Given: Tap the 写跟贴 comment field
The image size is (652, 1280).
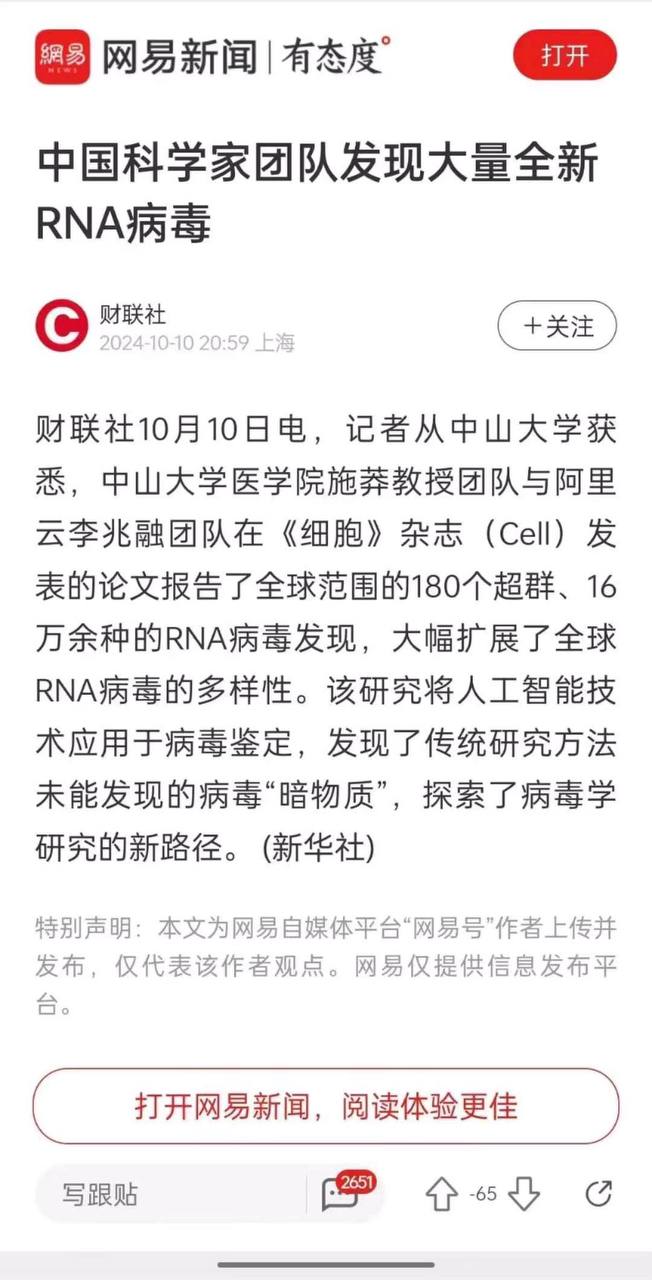Looking at the screenshot, I should [x=170, y=1194].
